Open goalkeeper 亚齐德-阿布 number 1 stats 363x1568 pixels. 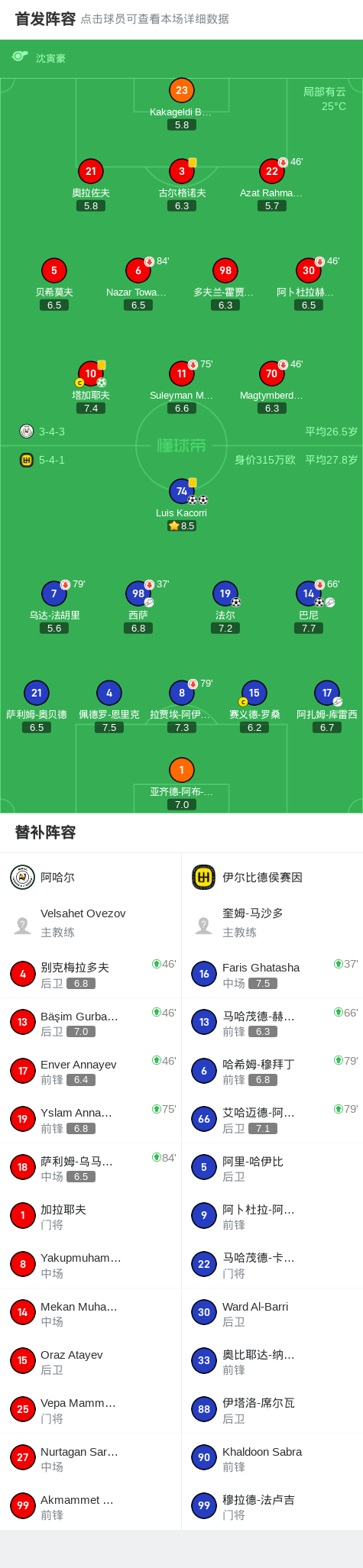pyautogui.click(x=182, y=783)
